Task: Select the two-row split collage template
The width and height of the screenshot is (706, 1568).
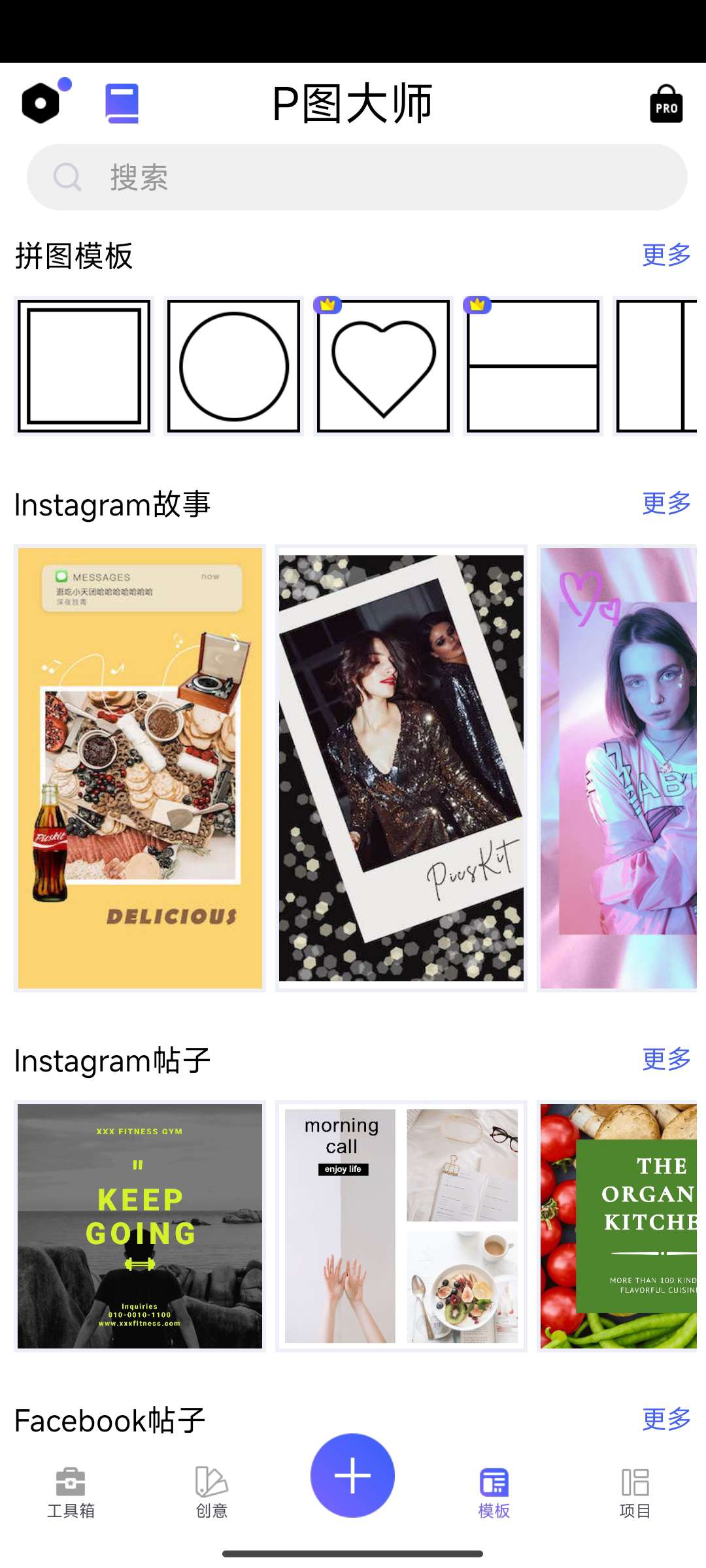Action: pos(533,366)
